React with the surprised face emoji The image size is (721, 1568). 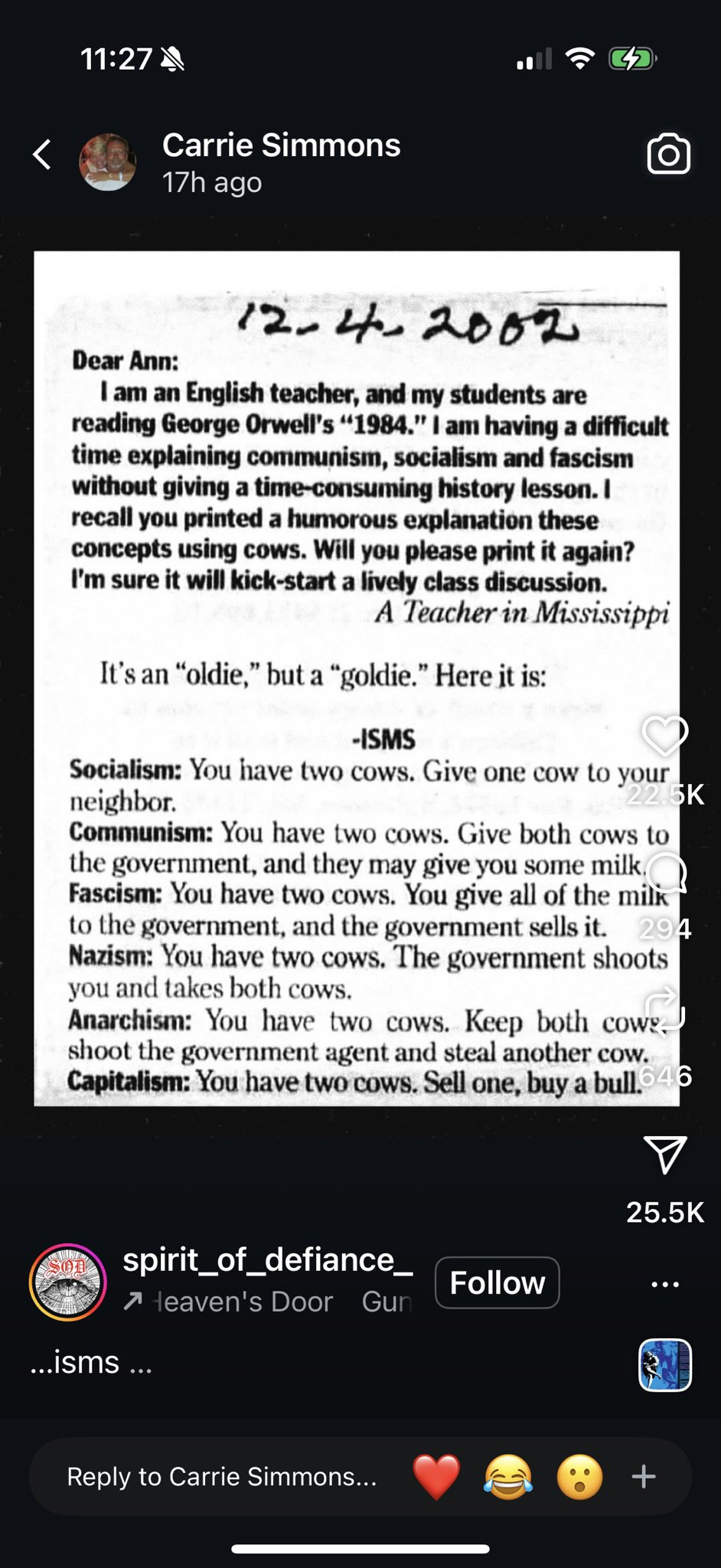pos(579,1476)
